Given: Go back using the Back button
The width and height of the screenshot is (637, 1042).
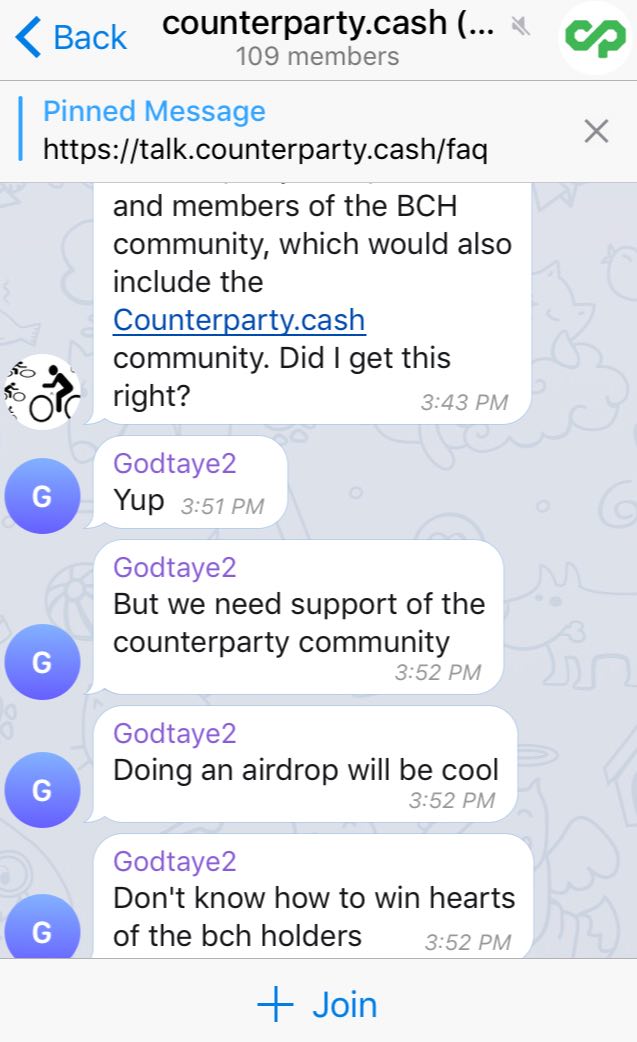Looking at the screenshot, I should [x=70, y=37].
